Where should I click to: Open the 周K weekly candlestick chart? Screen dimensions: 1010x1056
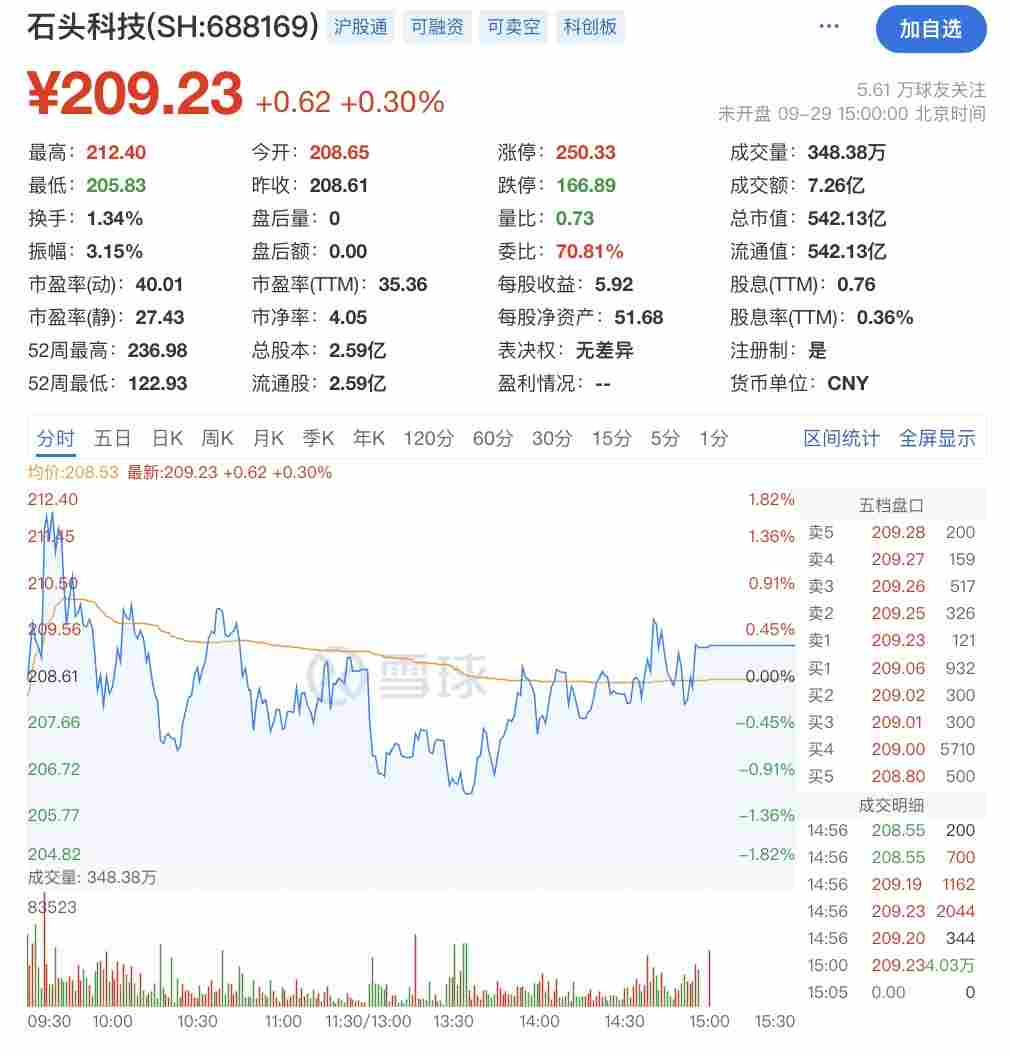[x=217, y=438]
